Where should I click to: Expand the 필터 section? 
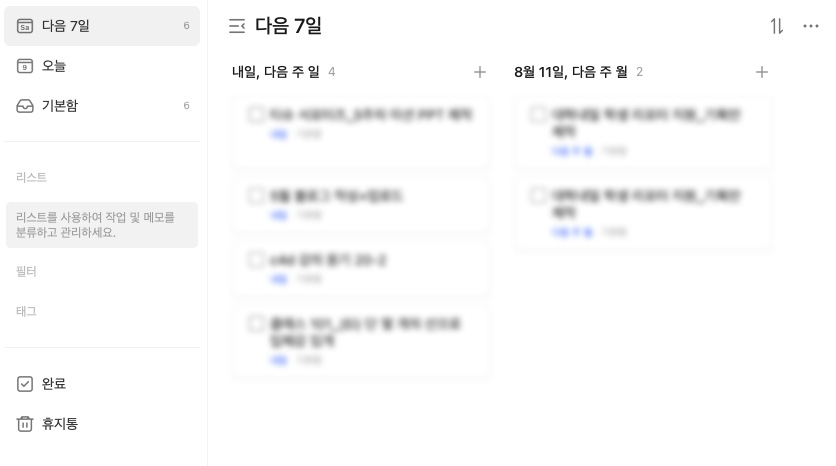tap(27, 271)
